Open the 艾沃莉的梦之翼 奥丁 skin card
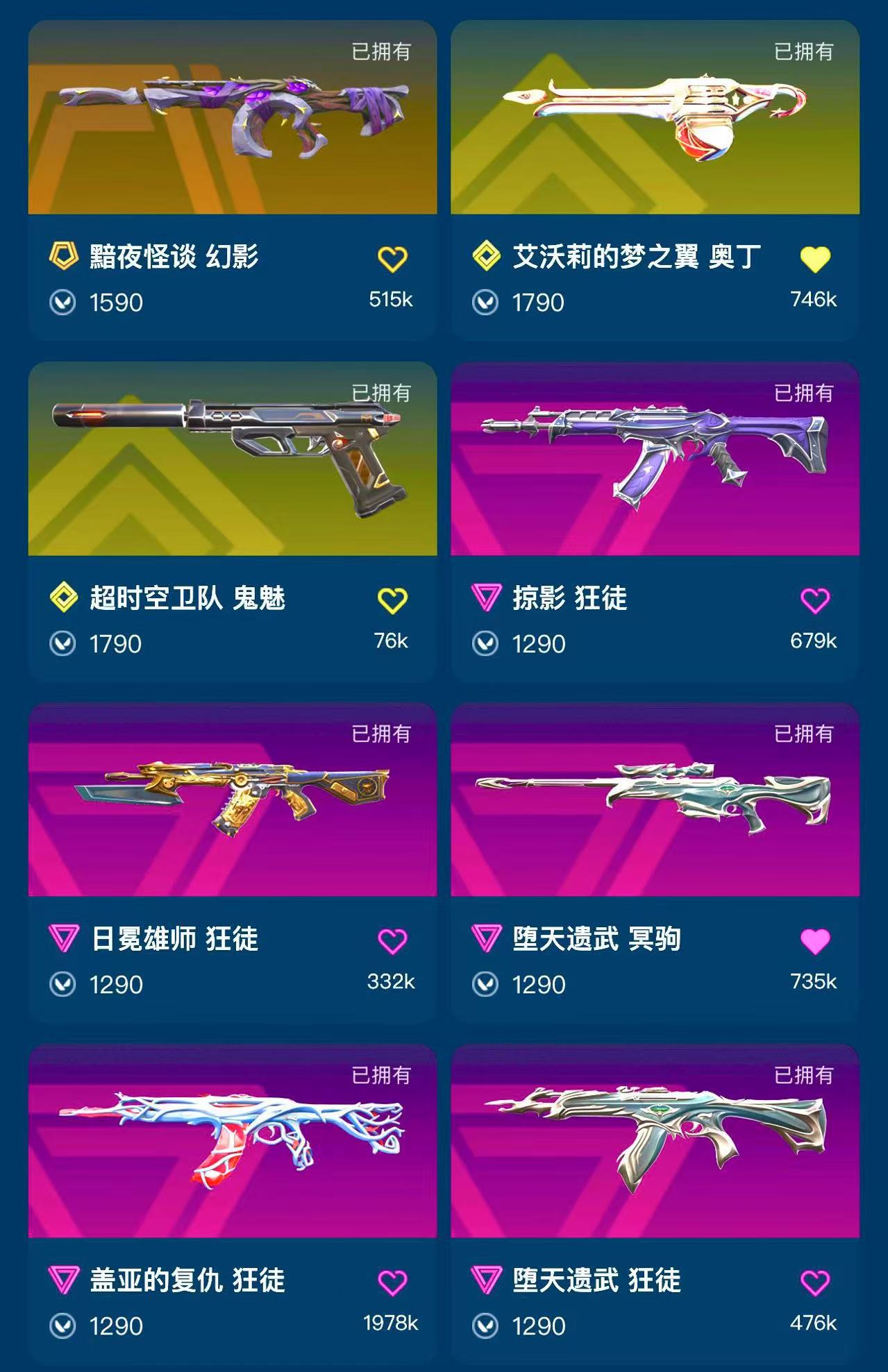The width and height of the screenshot is (888, 1372). [x=655, y=180]
